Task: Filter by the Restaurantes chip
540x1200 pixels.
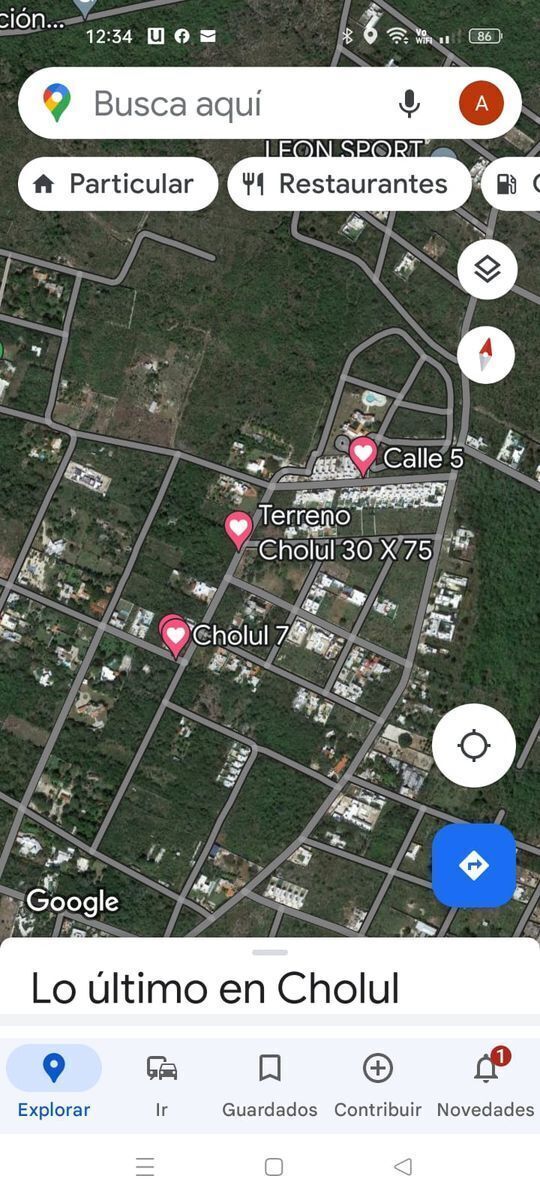Action: coord(350,184)
